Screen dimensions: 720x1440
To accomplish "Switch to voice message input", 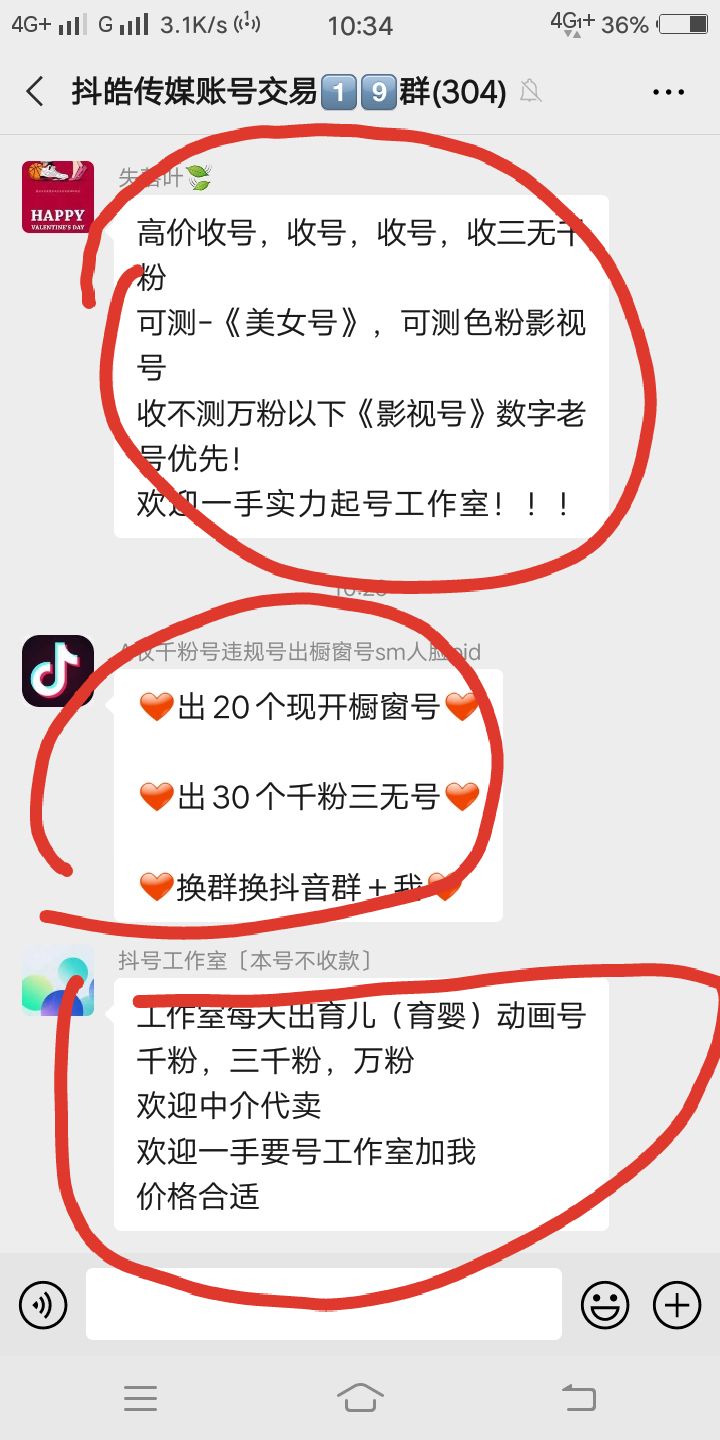I will [x=43, y=1304].
